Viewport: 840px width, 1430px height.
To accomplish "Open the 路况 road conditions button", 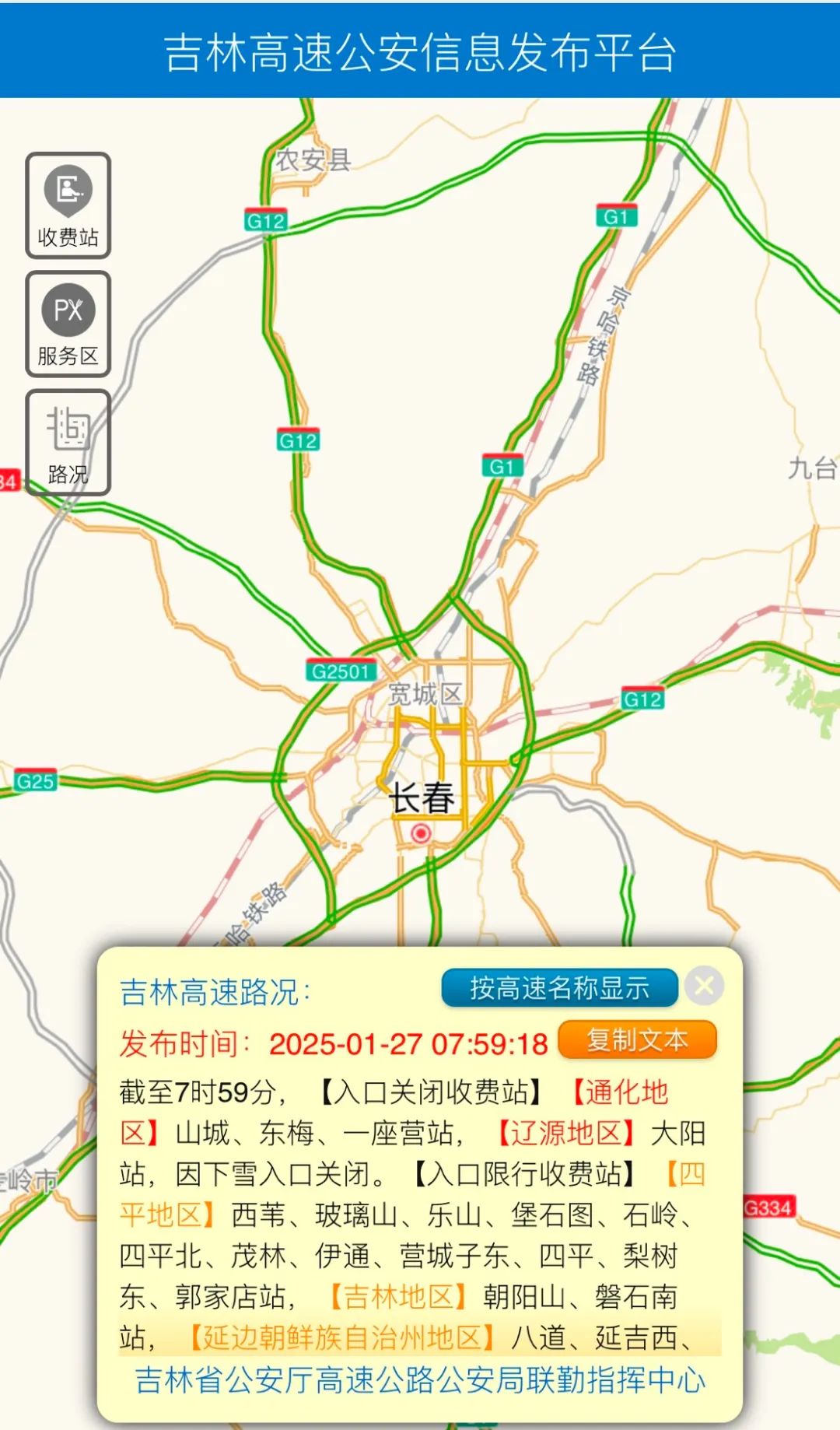I will [68, 443].
